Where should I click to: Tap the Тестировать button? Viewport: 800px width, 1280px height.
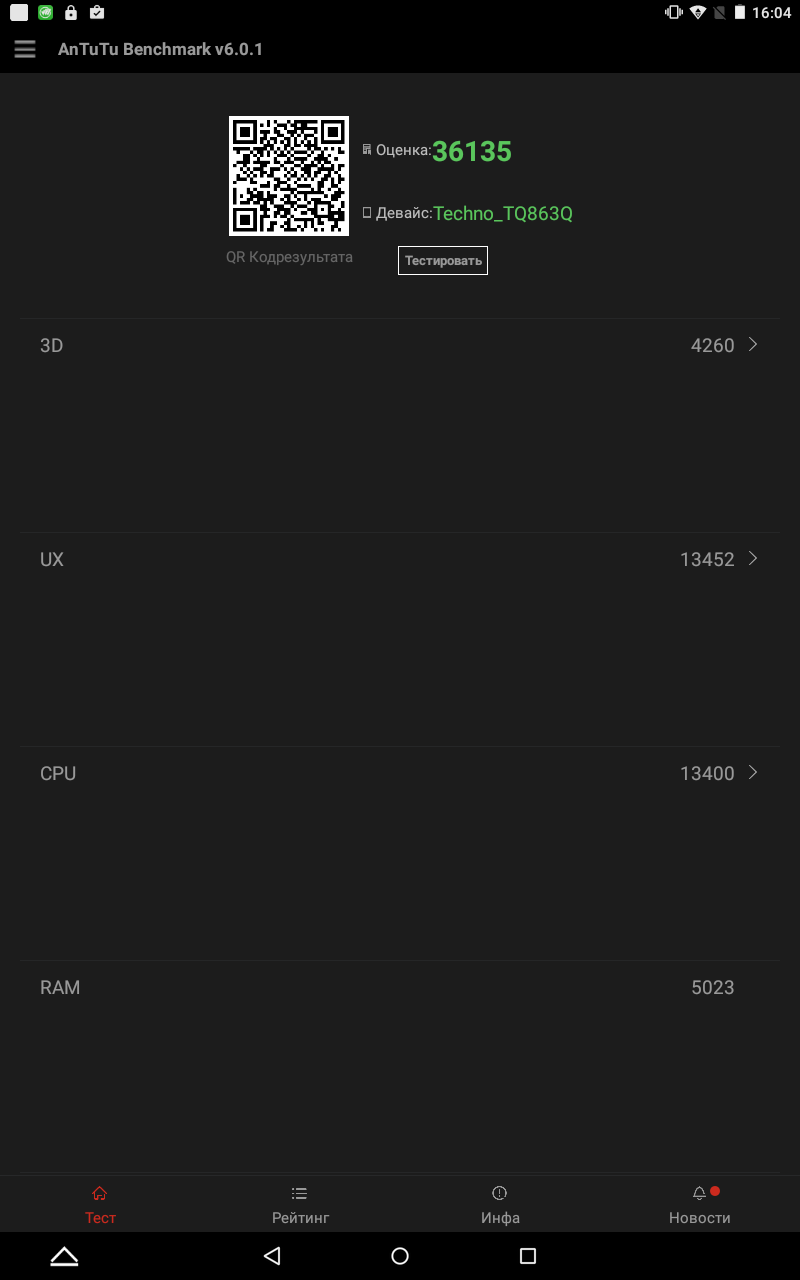(x=443, y=260)
